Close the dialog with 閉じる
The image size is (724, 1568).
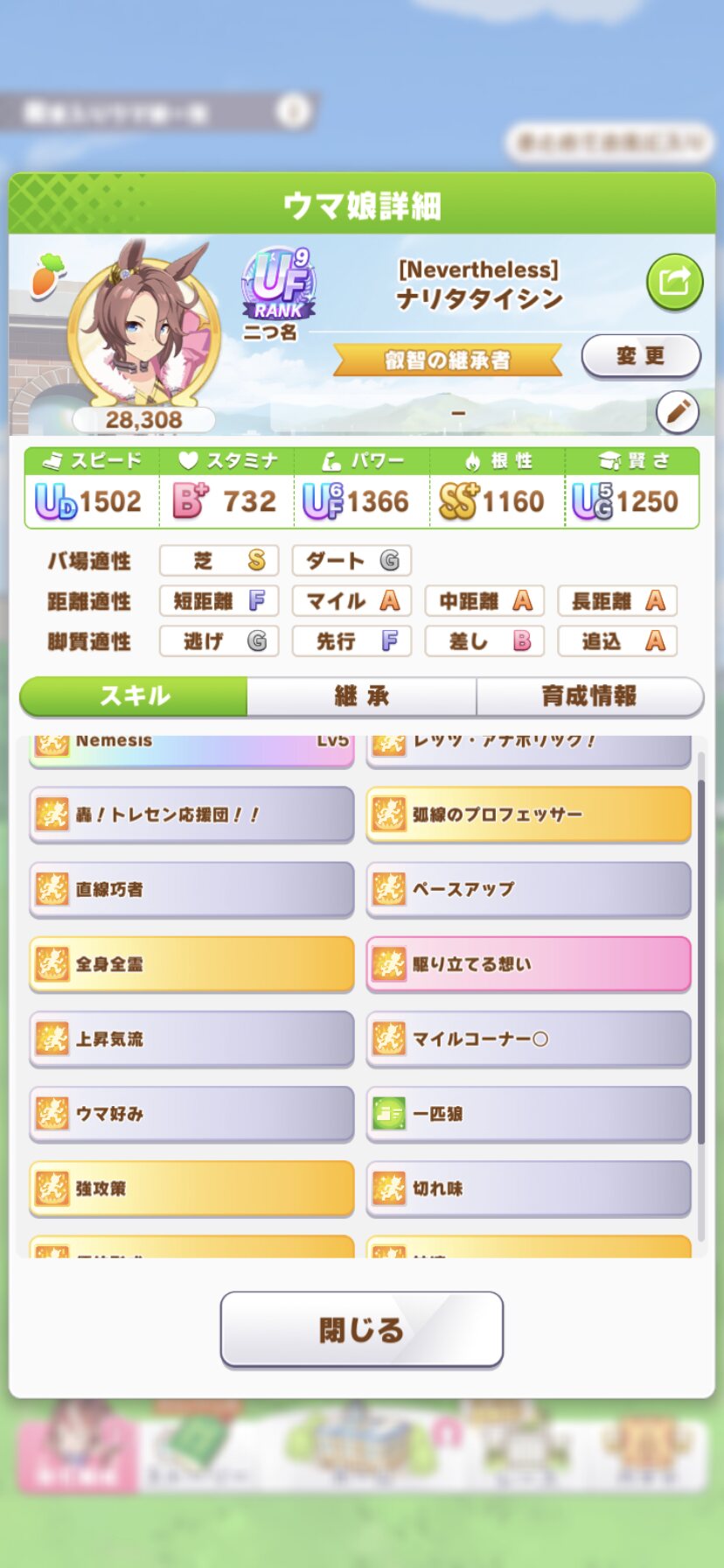coord(361,1329)
